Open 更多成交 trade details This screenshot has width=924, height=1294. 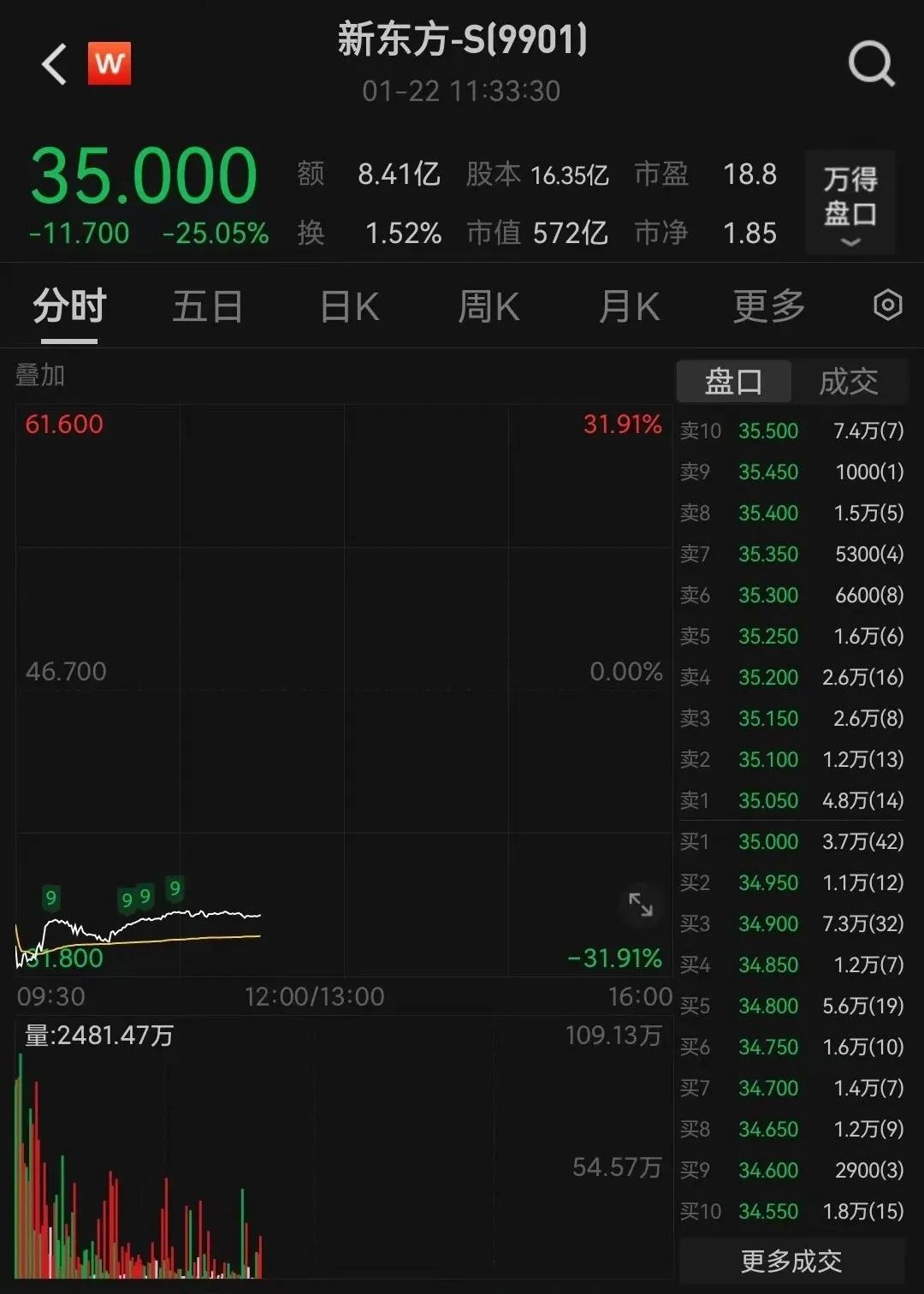click(791, 1261)
